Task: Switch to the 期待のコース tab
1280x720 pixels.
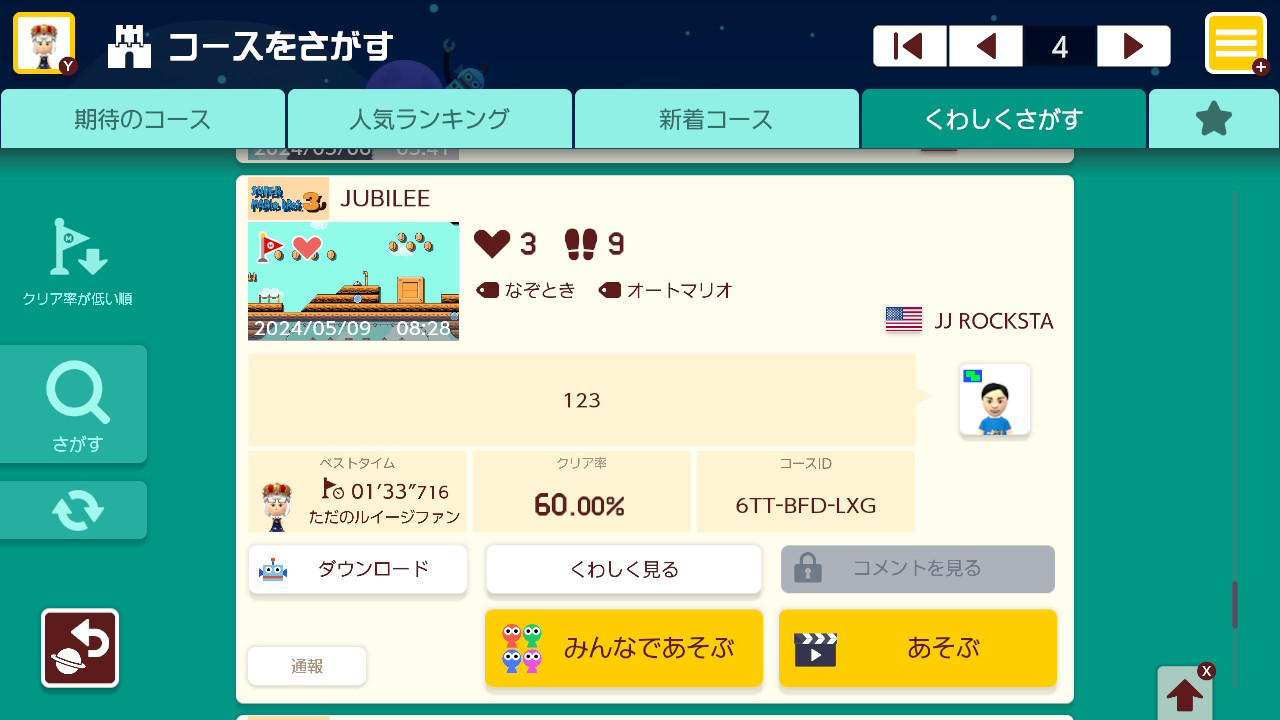Action: [143, 119]
